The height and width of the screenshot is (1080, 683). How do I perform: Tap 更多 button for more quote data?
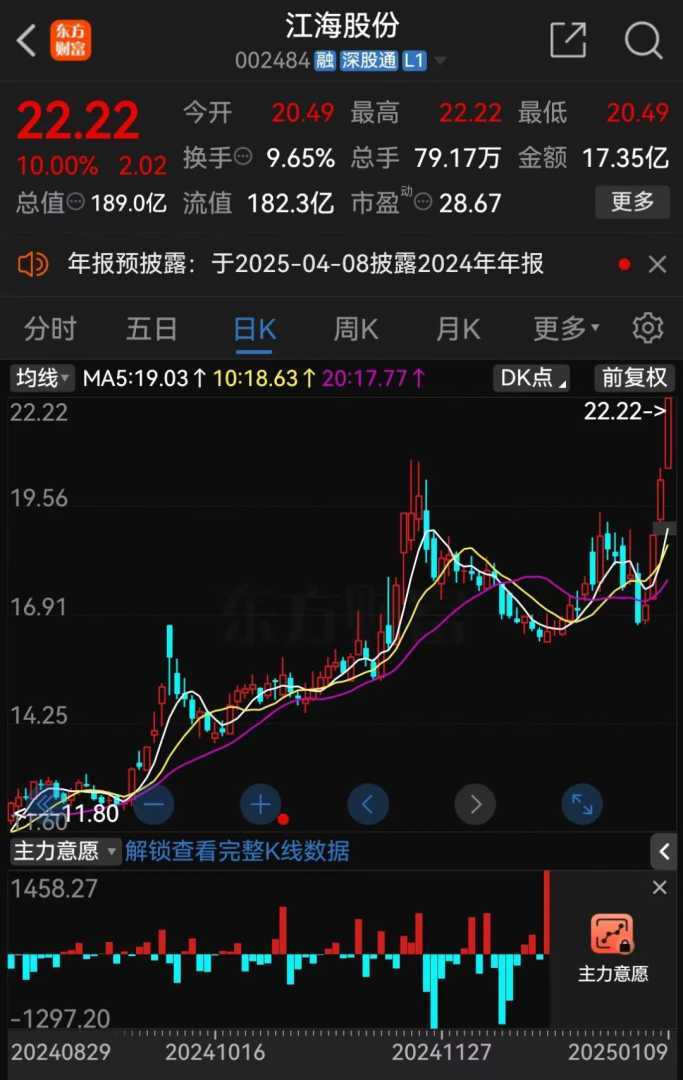[x=632, y=202]
